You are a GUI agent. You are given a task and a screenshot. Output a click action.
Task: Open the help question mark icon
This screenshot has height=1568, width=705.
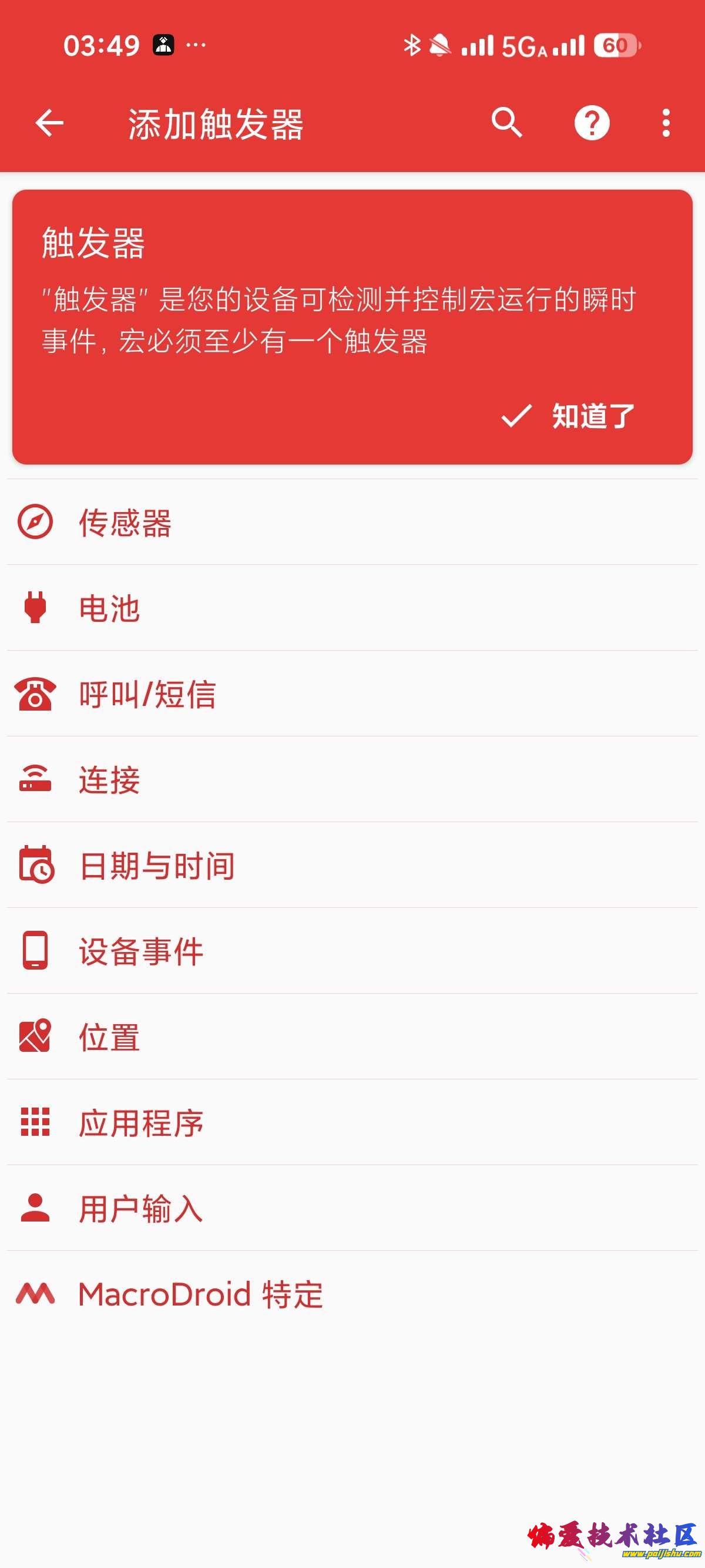(592, 123)
